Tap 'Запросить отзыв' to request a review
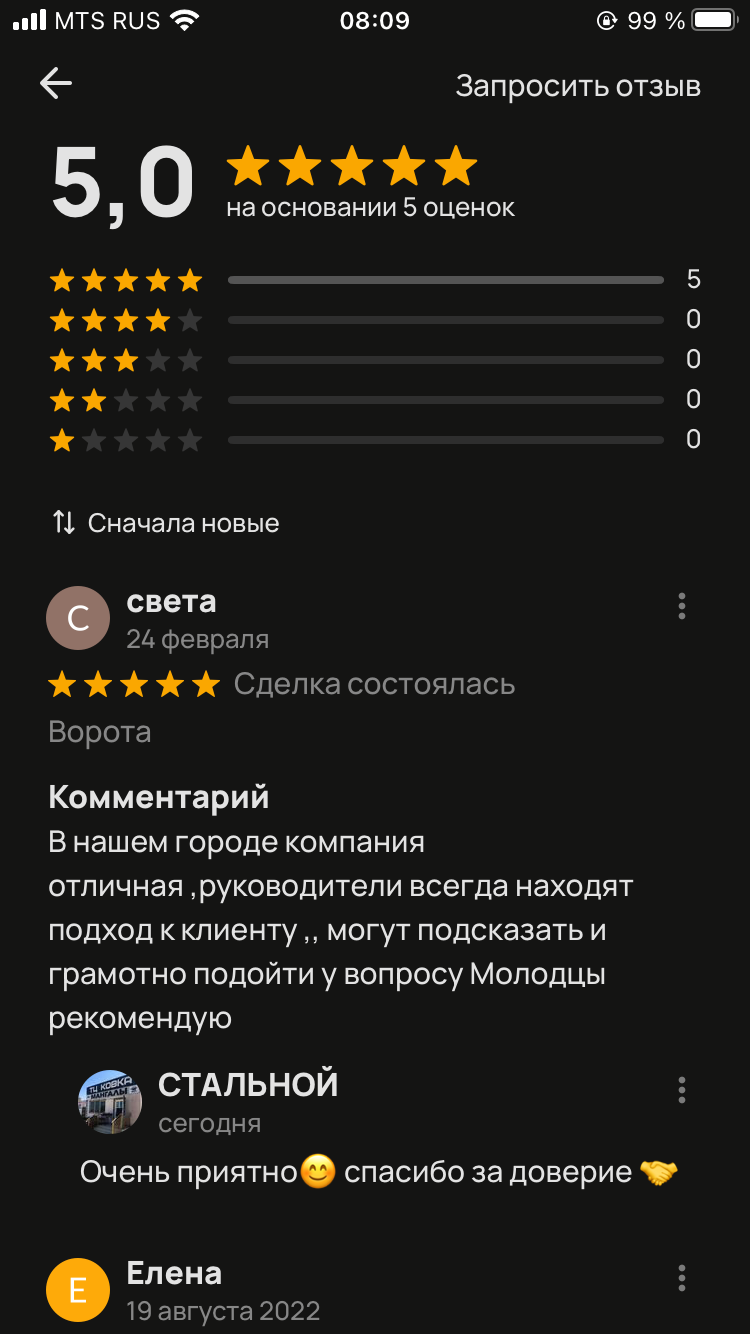This screenshot has width=750, height=1334. click(578, 86)
